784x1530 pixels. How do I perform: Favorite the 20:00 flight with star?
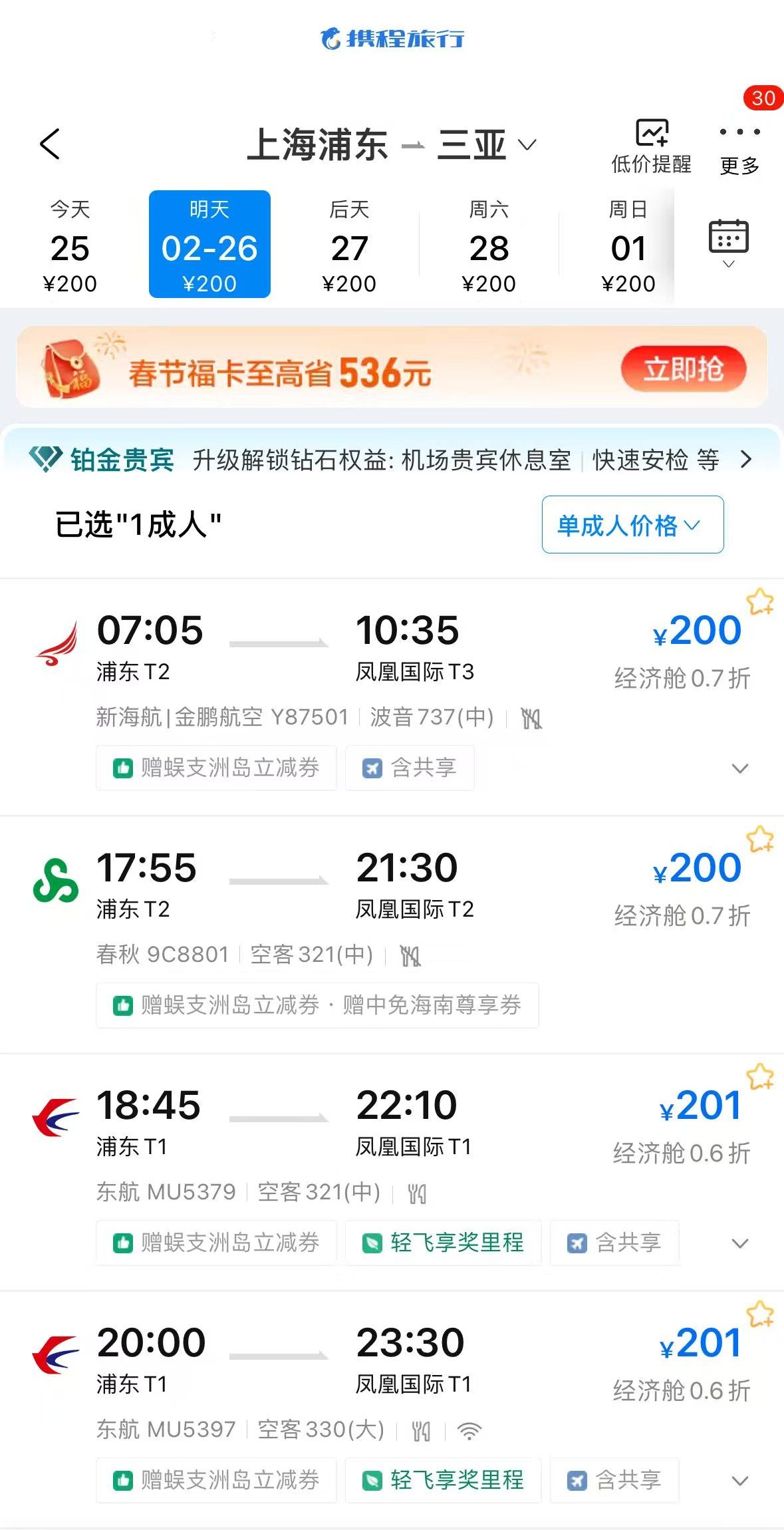(759, 1314)
